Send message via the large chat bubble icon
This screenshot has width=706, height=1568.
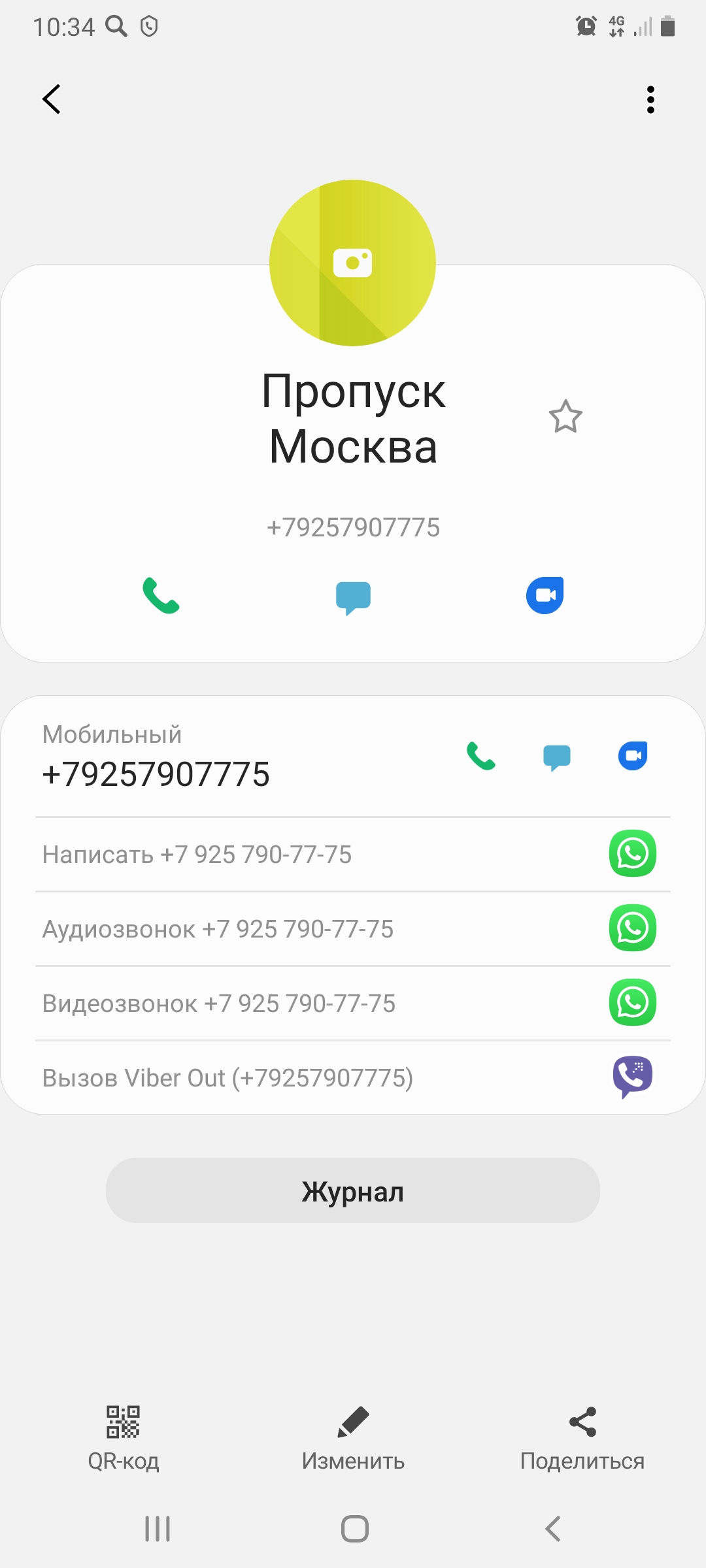tap(353, 597)
